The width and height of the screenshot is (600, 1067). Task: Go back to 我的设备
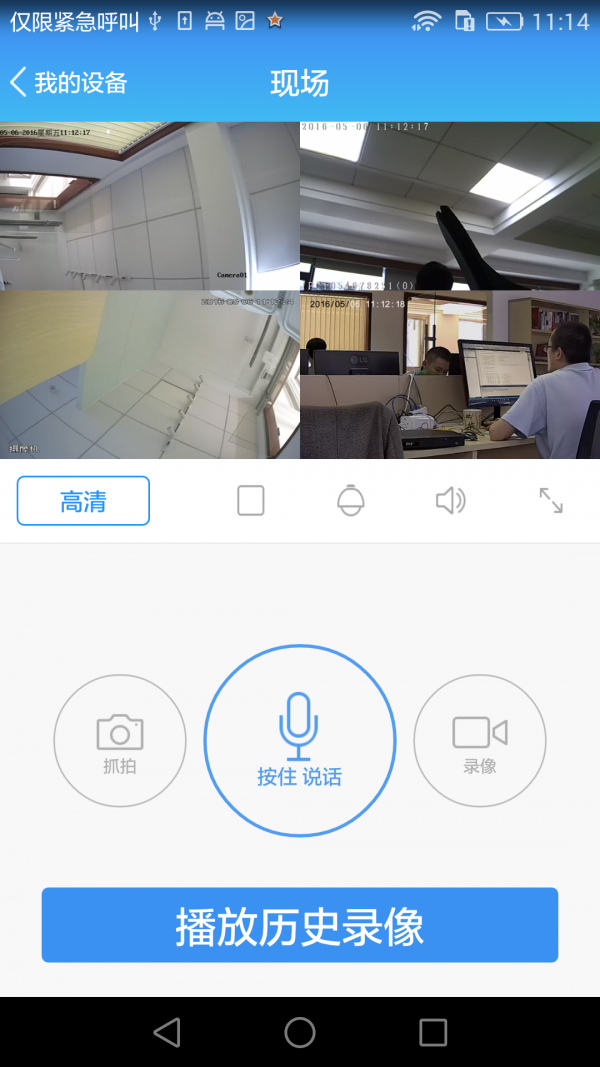pyautogui.click(x=68, y=83)
